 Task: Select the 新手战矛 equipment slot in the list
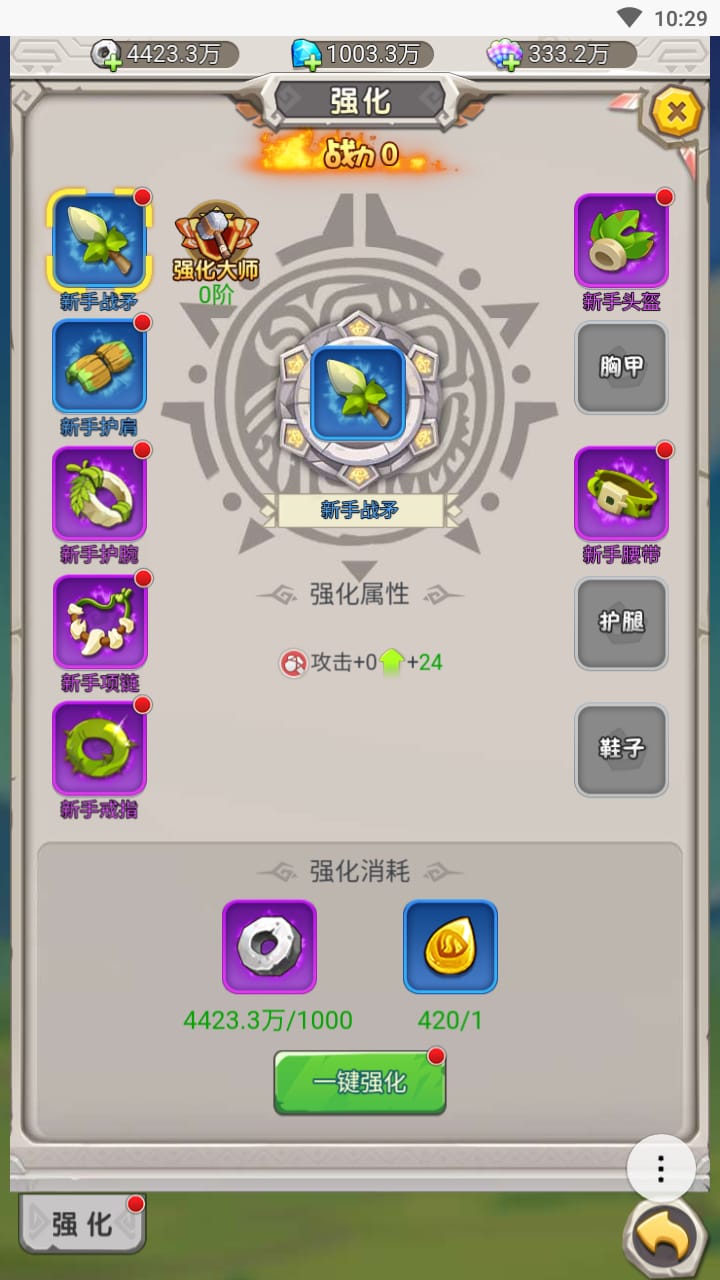(x=99, y=238)
